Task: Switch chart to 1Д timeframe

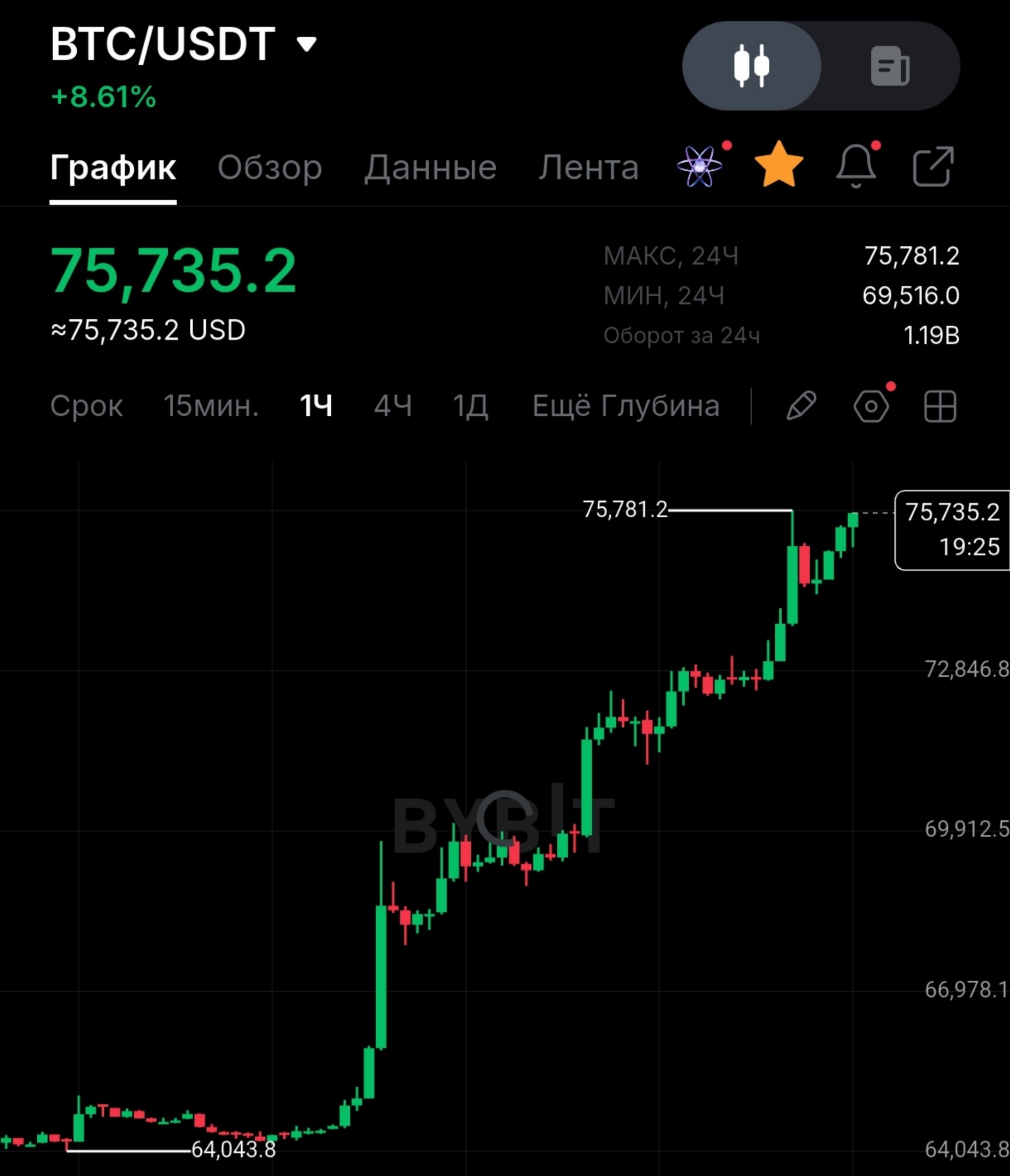Action: 471,406
